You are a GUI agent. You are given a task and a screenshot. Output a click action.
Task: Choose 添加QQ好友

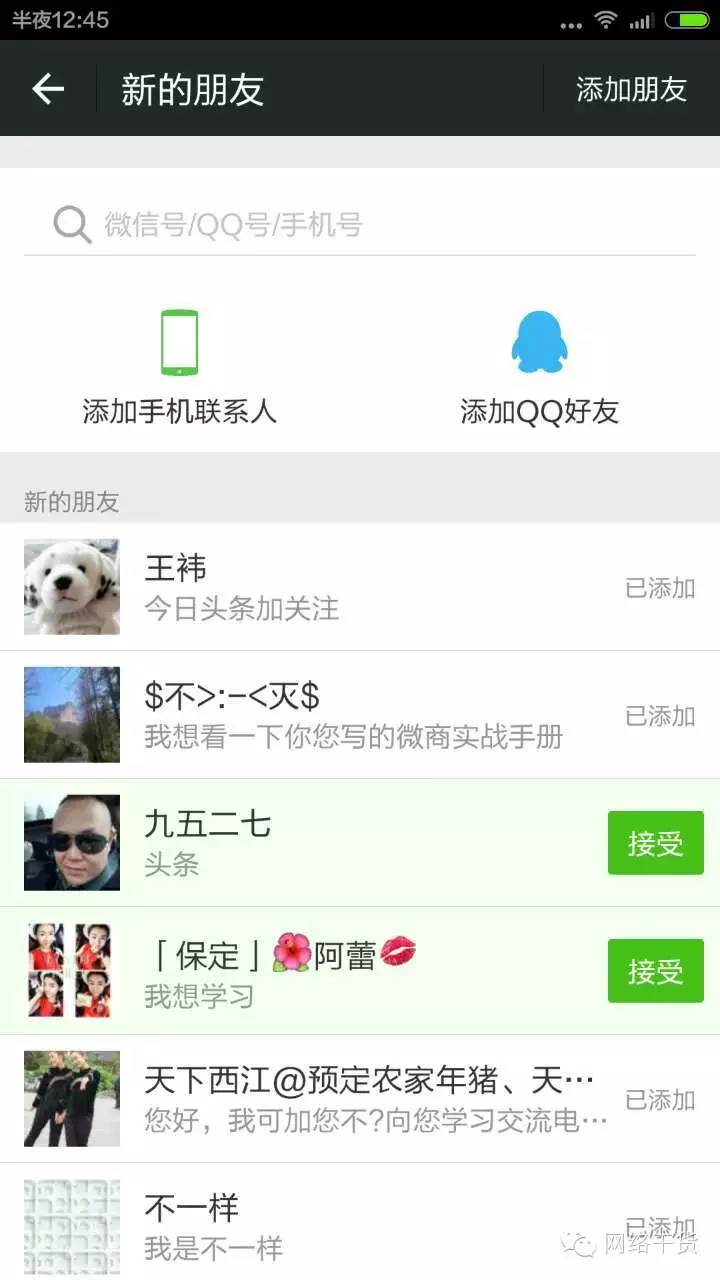click(x=540, y=366)
